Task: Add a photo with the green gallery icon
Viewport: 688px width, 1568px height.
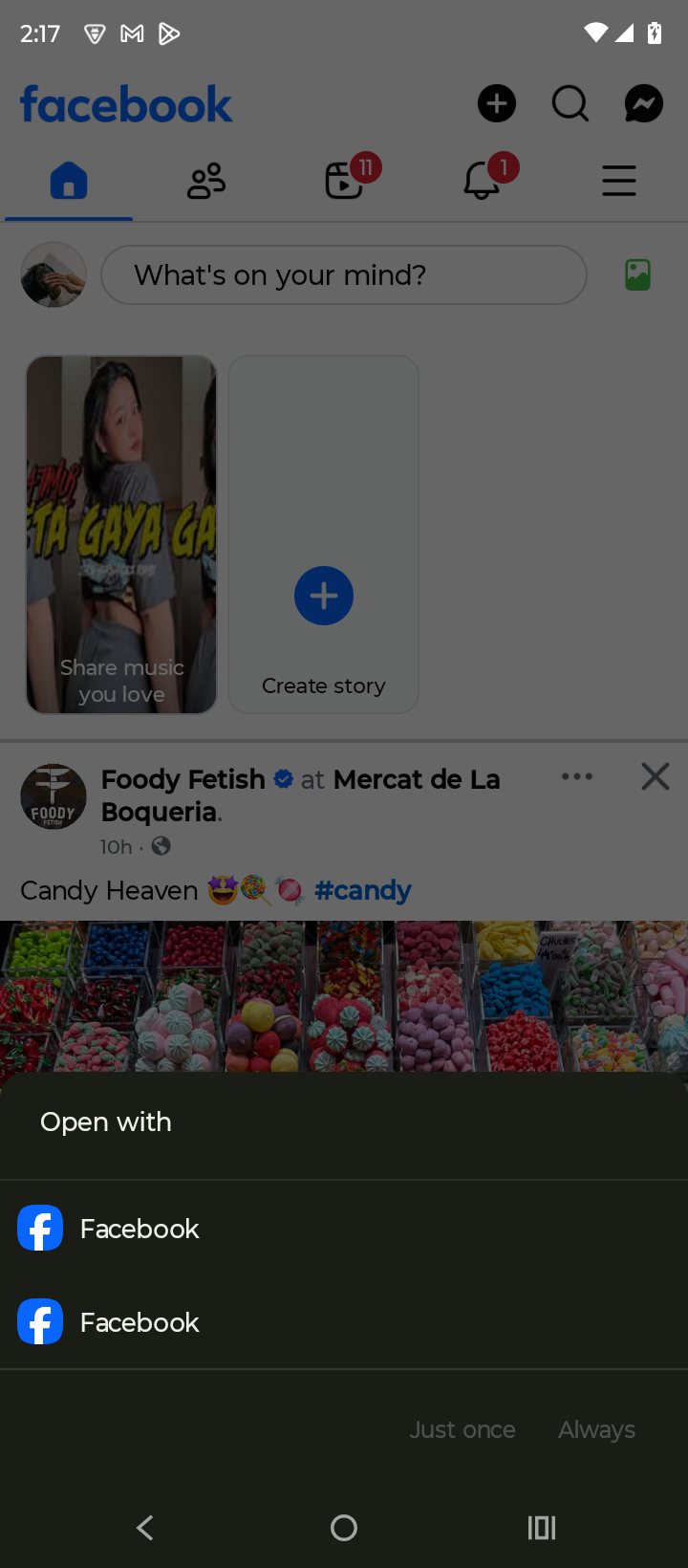Action: point(637,275)
